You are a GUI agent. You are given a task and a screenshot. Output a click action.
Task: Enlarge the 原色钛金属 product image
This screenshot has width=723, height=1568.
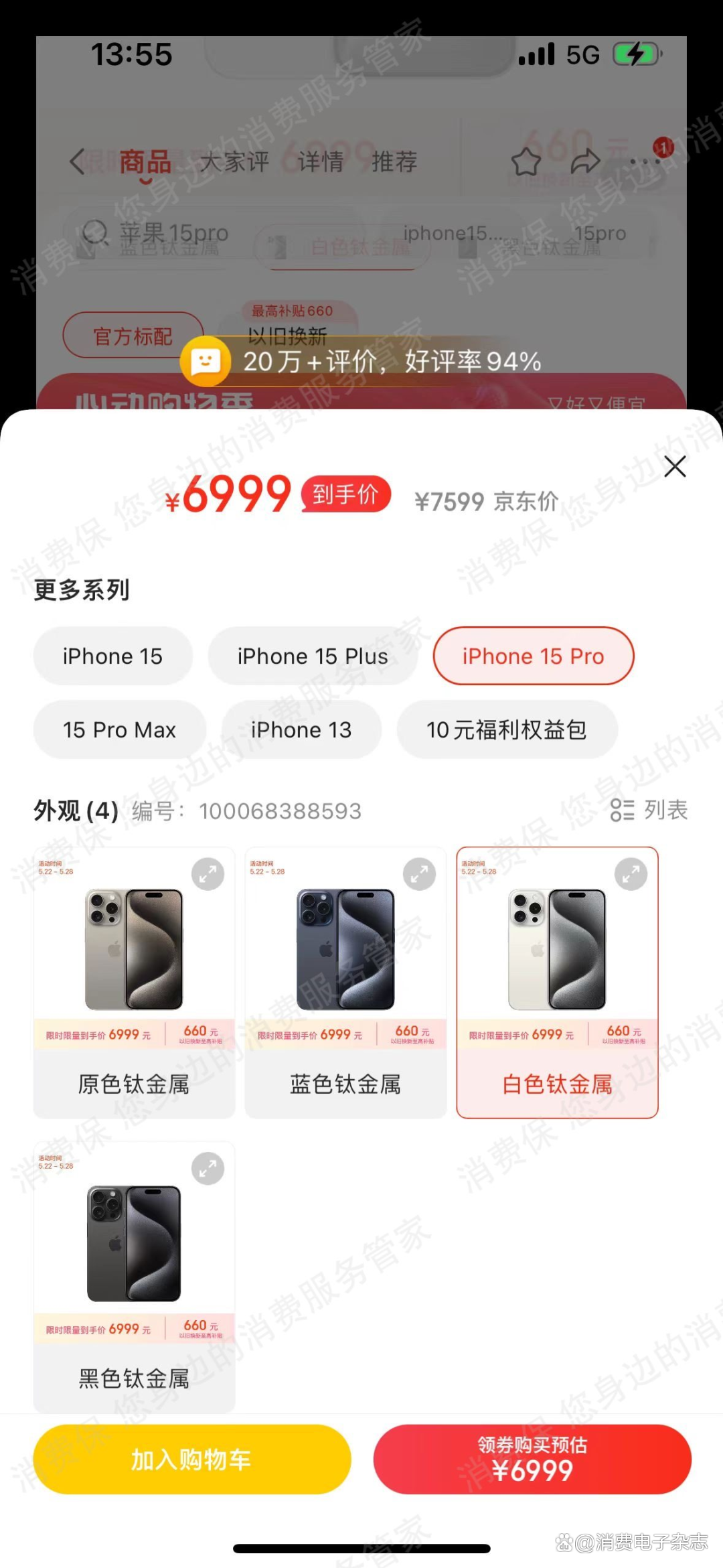pos(208,874)
